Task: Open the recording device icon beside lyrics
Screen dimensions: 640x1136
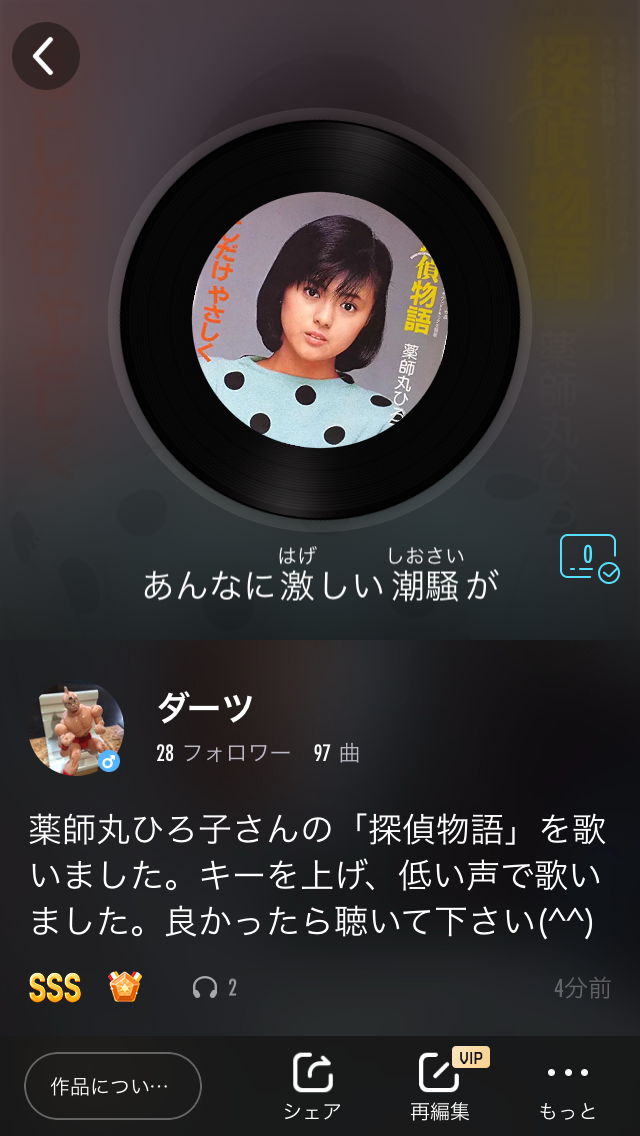Action: tap(589, 558)
